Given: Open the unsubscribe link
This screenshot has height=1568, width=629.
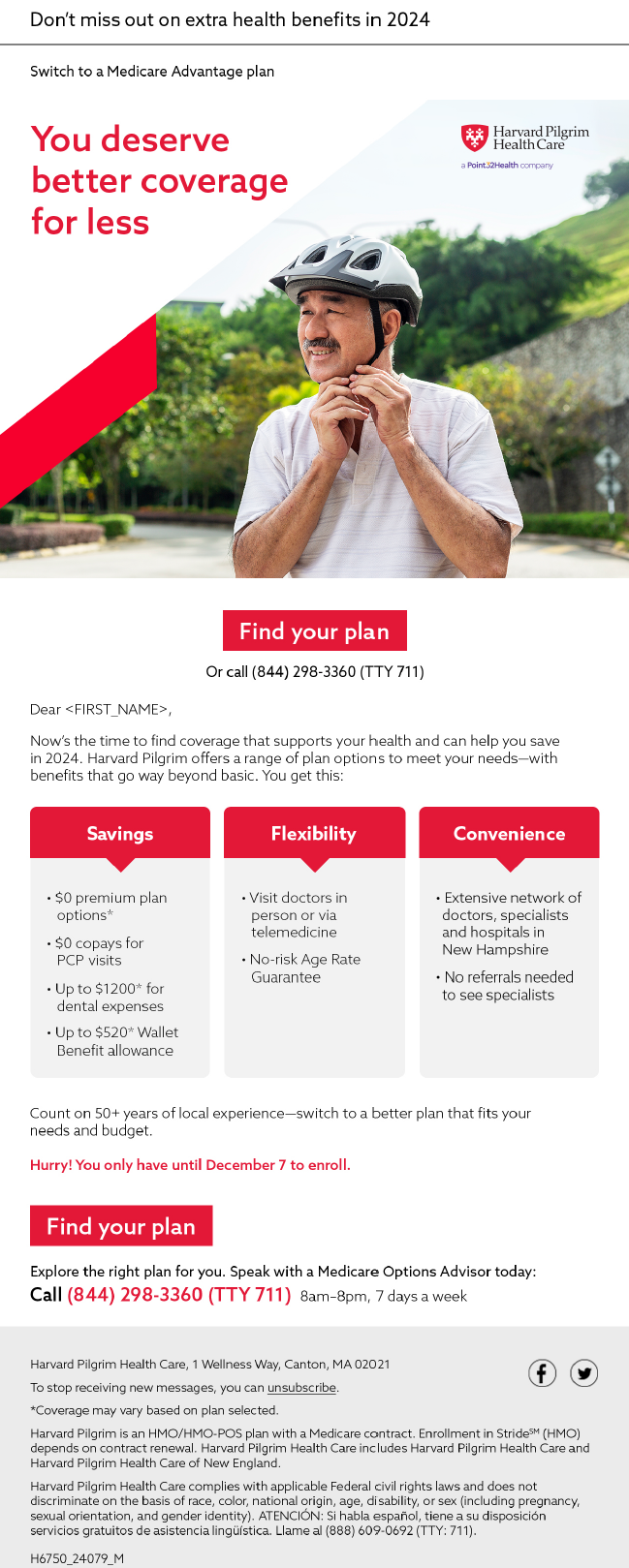Looking at the screenshot, I should point(301,1388).
